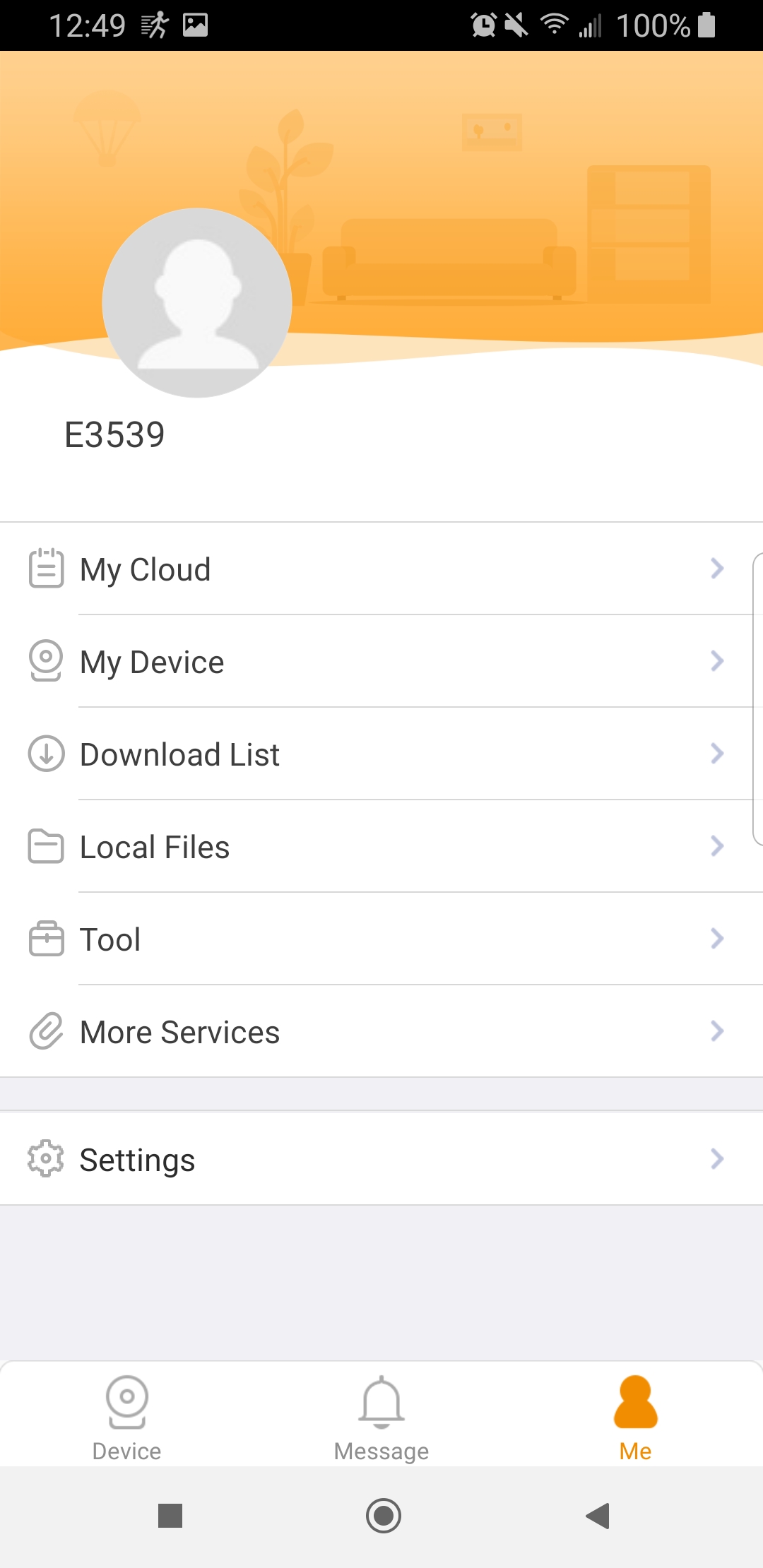Open the profile avatar picture
The height and width of the screenshot is (1568, 763).
(x=197, y=302)
